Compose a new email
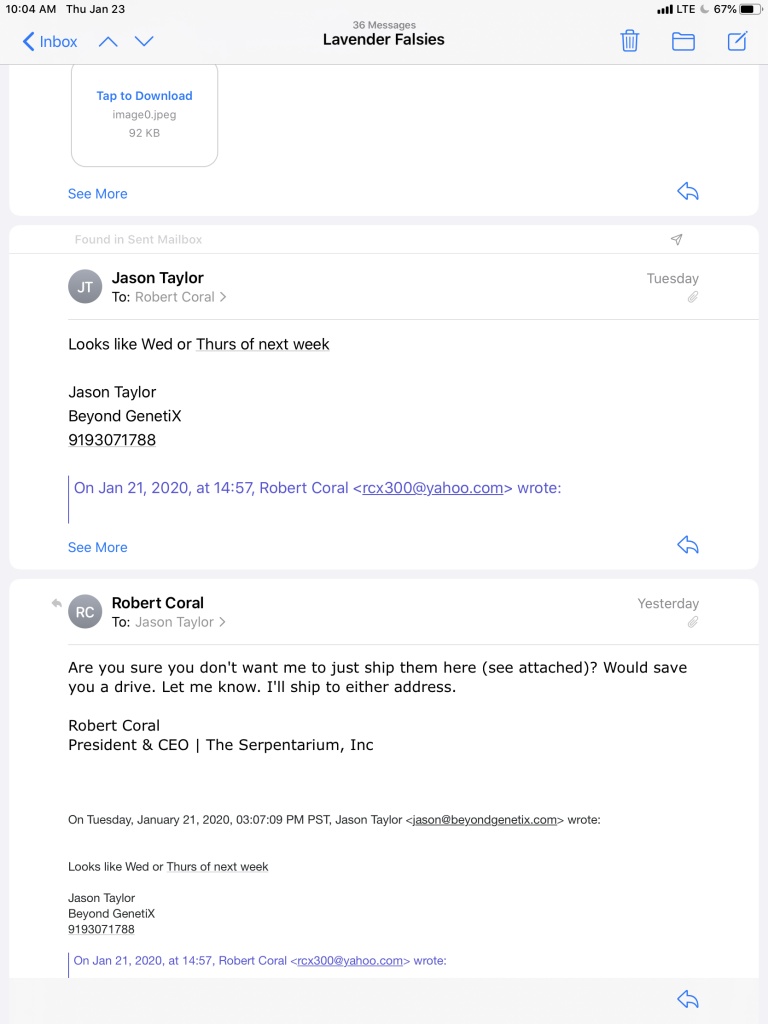The height and width of the screenshot is (1024, 768). click(737, 41)
